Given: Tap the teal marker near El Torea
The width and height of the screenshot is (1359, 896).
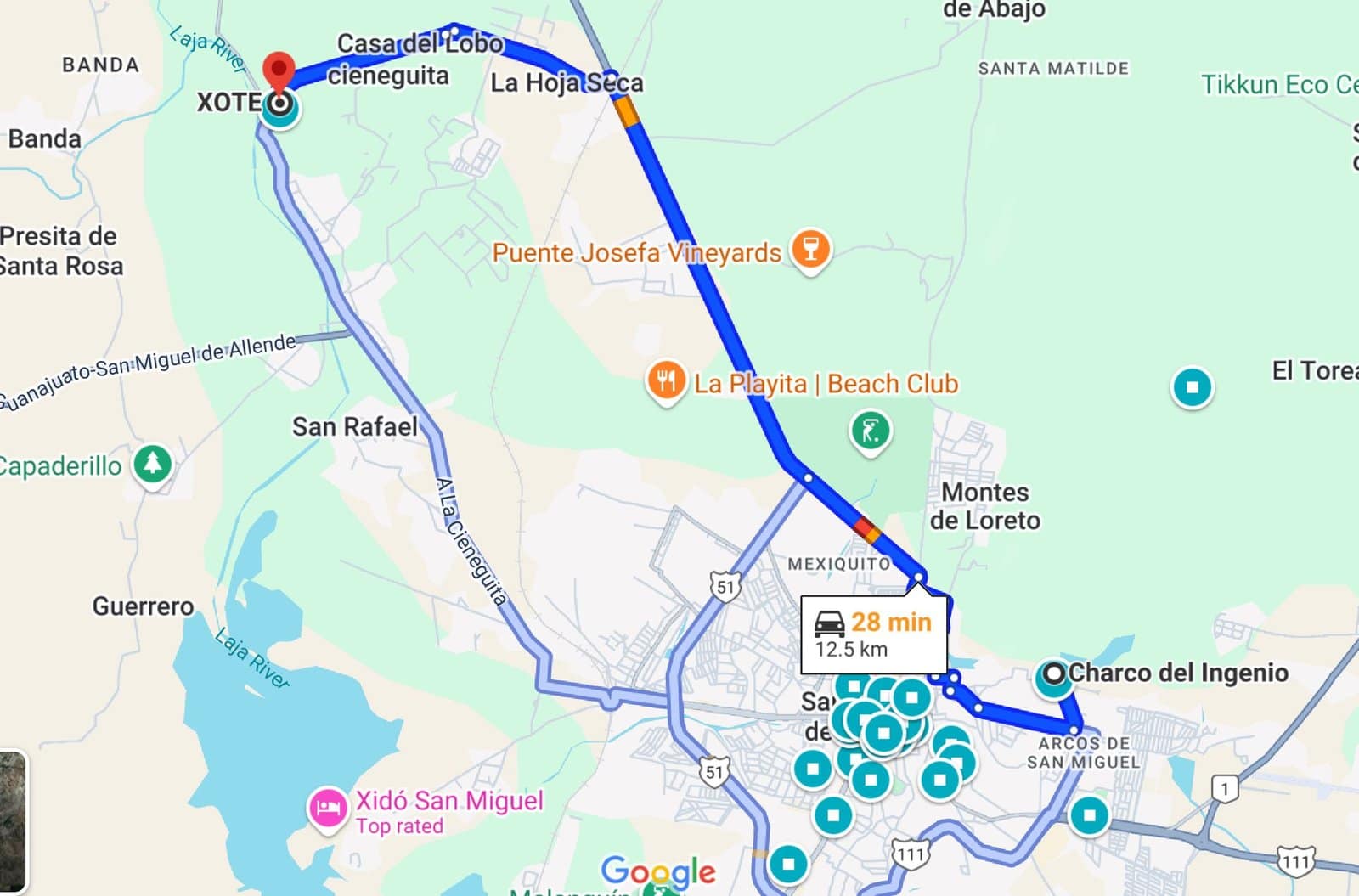Looking at the screenshot, I should [1192, 387].
